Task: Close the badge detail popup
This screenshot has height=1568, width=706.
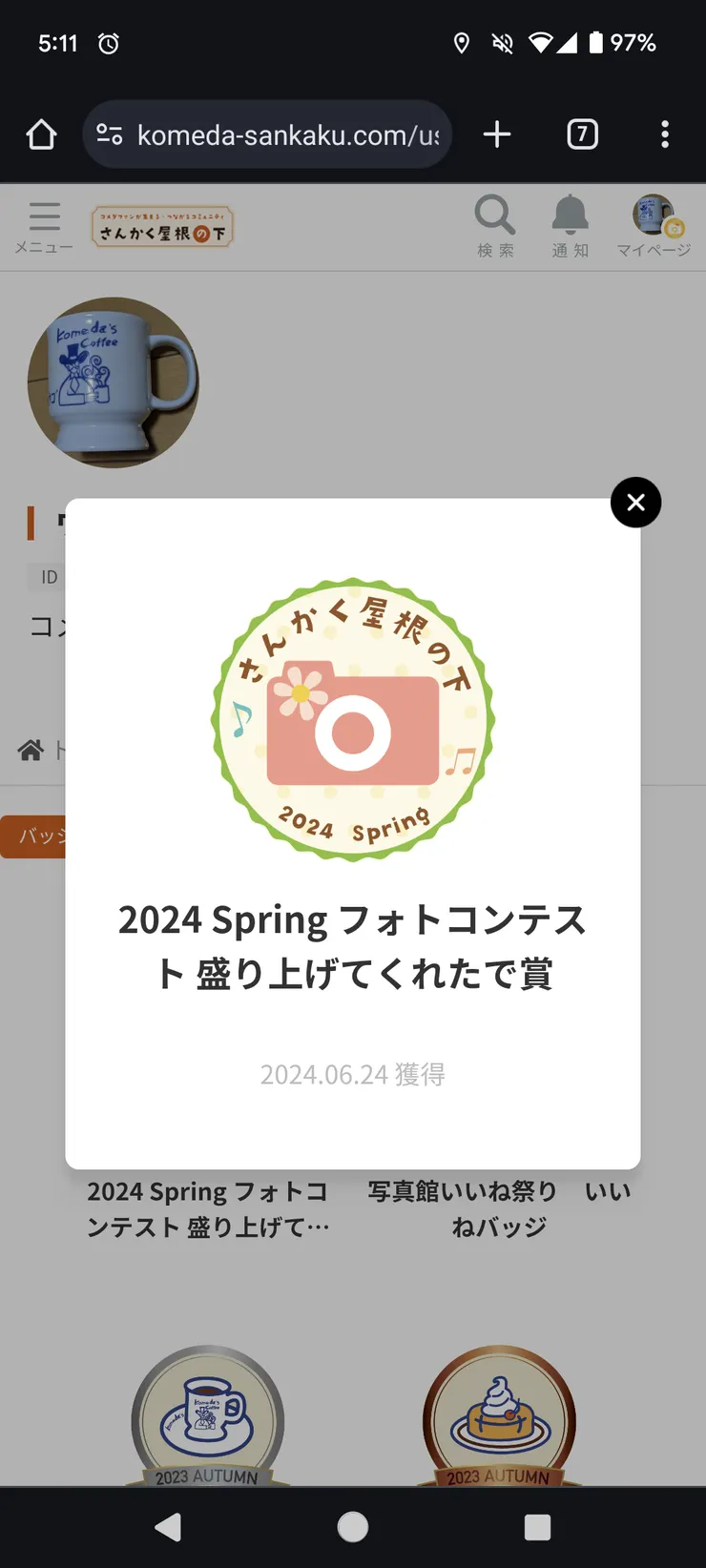Action: pyautogui.click(x=635, y=503)
